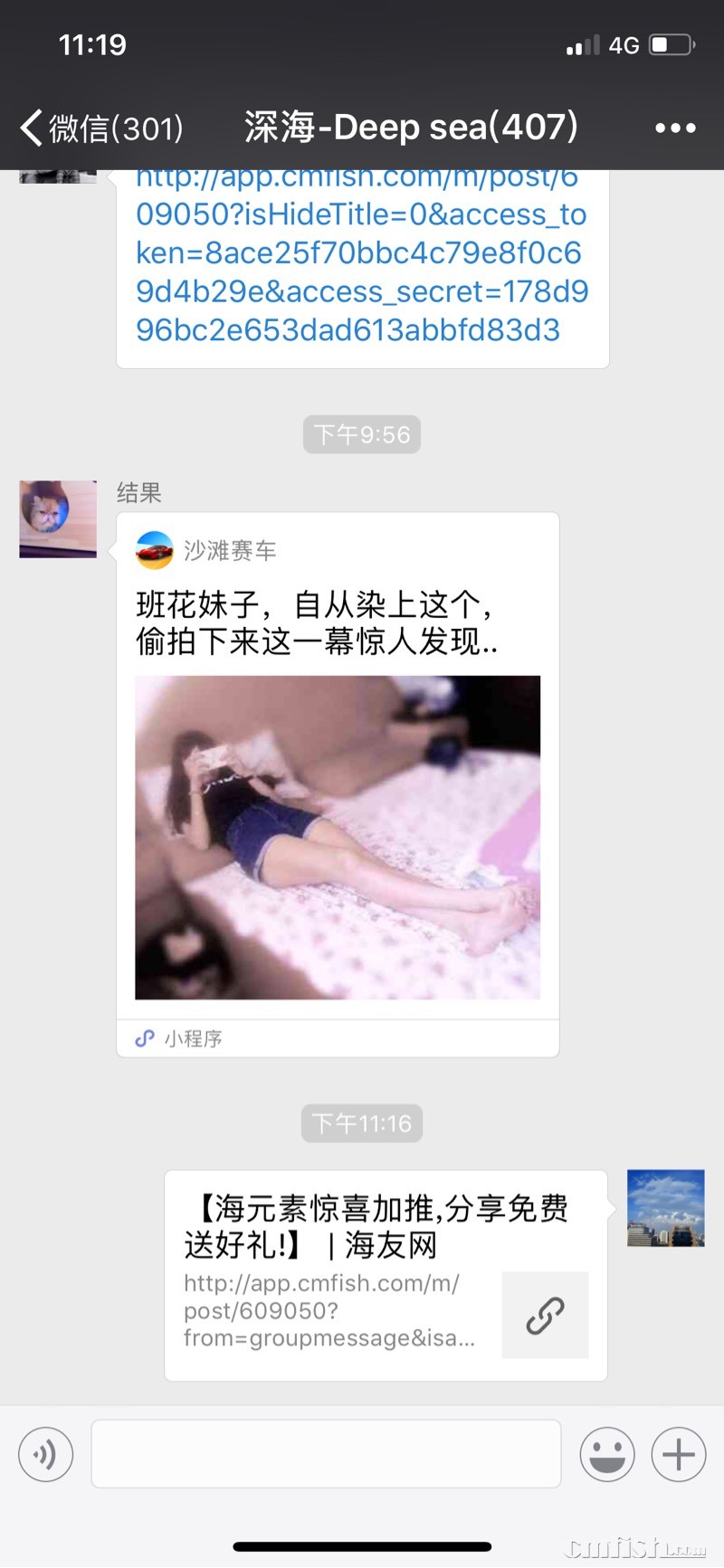Open the plus attachment menu
The width and height of the screenshot is (724, 1568).
point(679,1454)
